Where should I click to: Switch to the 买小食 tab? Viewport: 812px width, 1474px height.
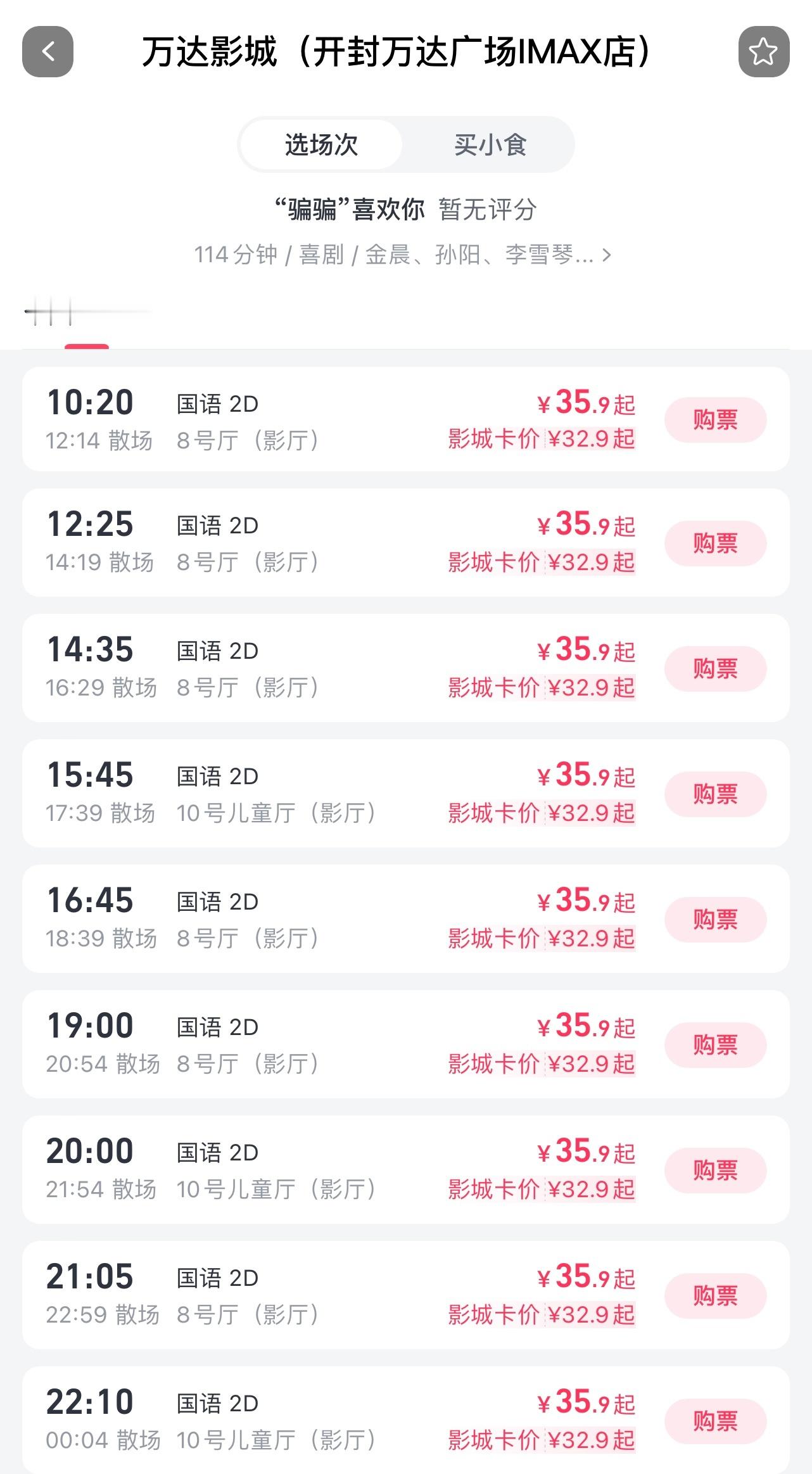click(491, 144)
